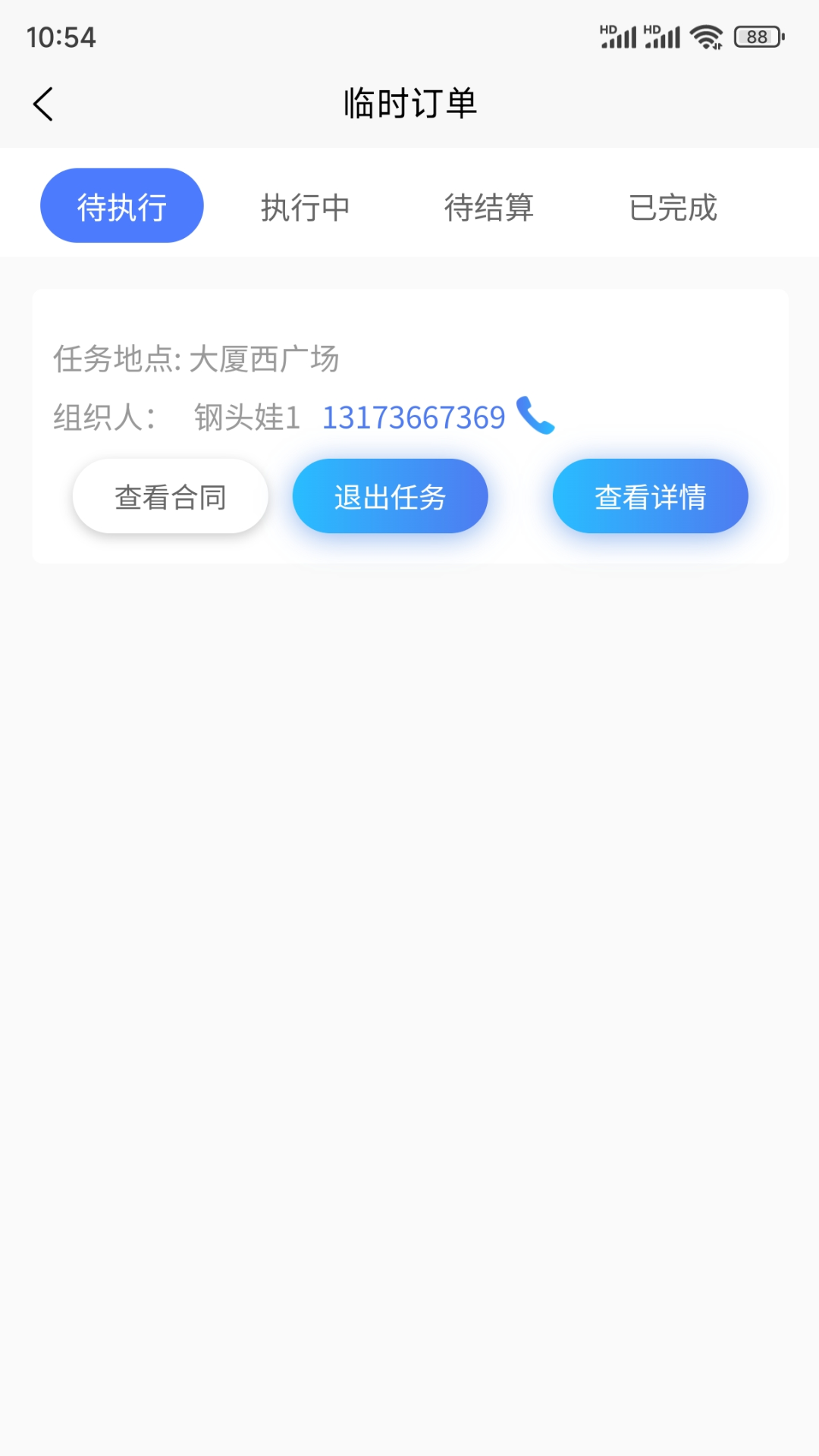Switch to the 执行中 tab
Screen dimensions: 819x1456
[x=305, y=208]
